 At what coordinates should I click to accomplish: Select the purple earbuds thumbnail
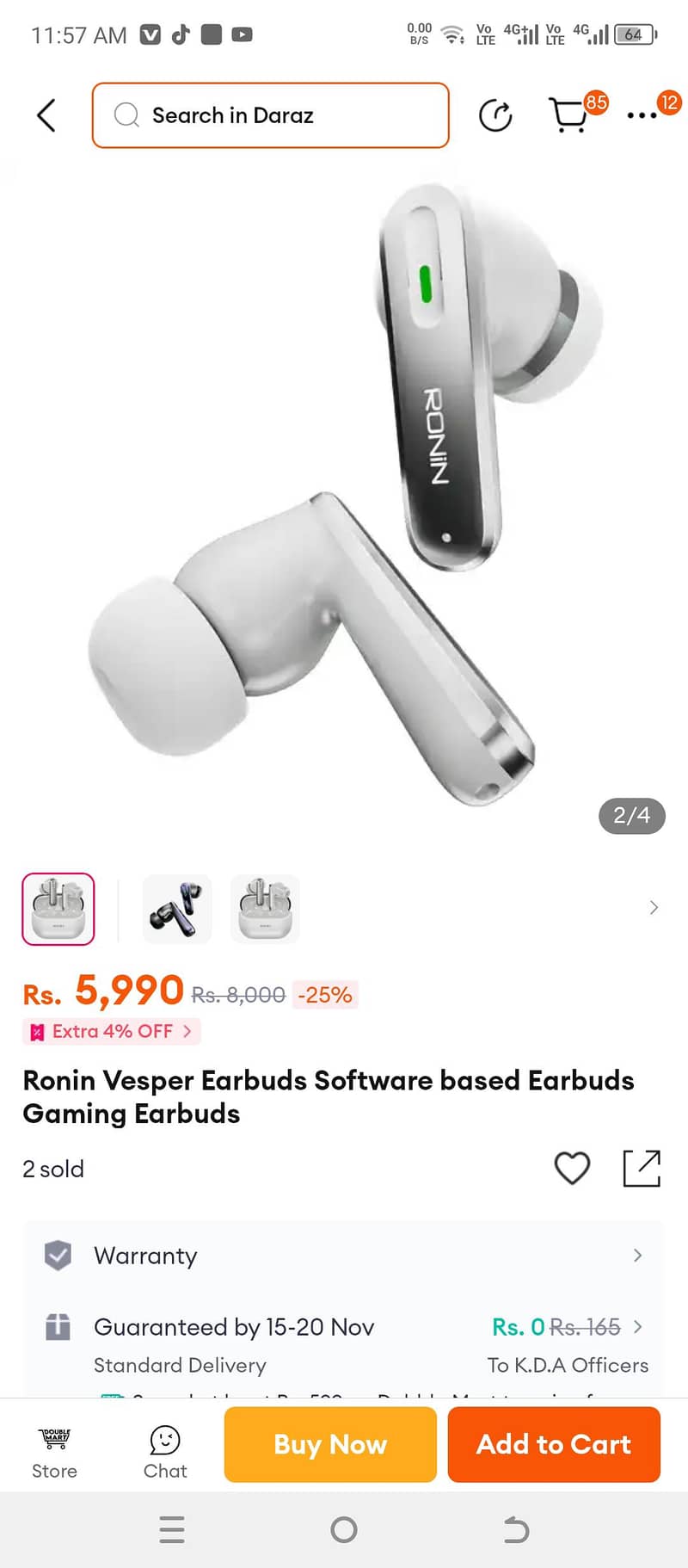pos(175,908)
